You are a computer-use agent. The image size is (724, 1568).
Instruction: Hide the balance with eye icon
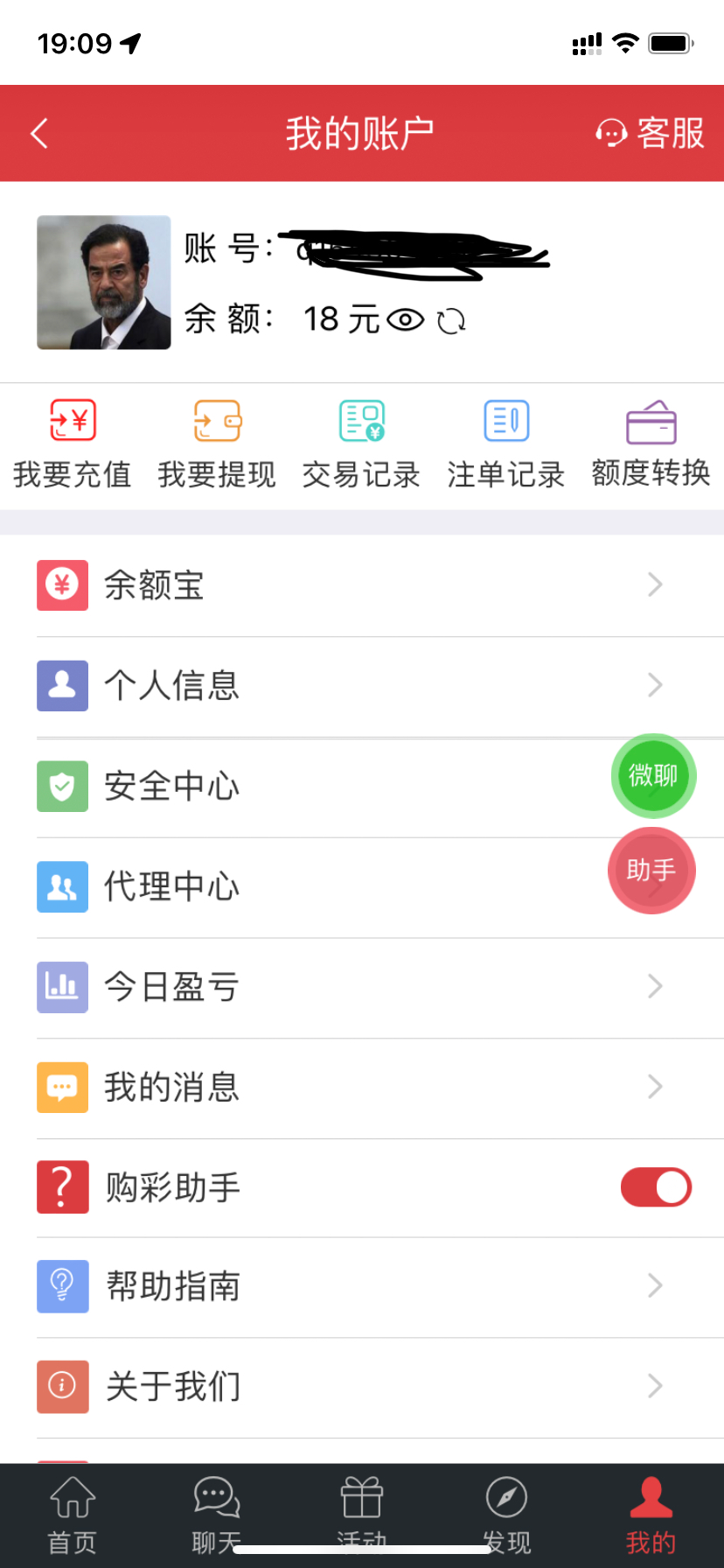405,321
